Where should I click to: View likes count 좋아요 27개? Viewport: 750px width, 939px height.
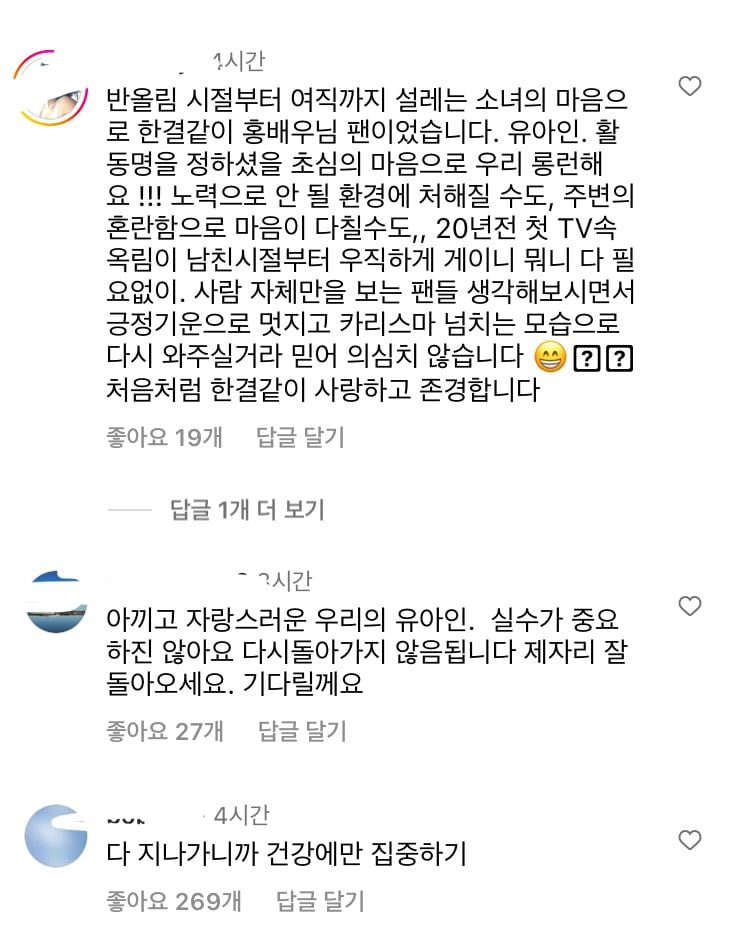(x=165, y=731)
